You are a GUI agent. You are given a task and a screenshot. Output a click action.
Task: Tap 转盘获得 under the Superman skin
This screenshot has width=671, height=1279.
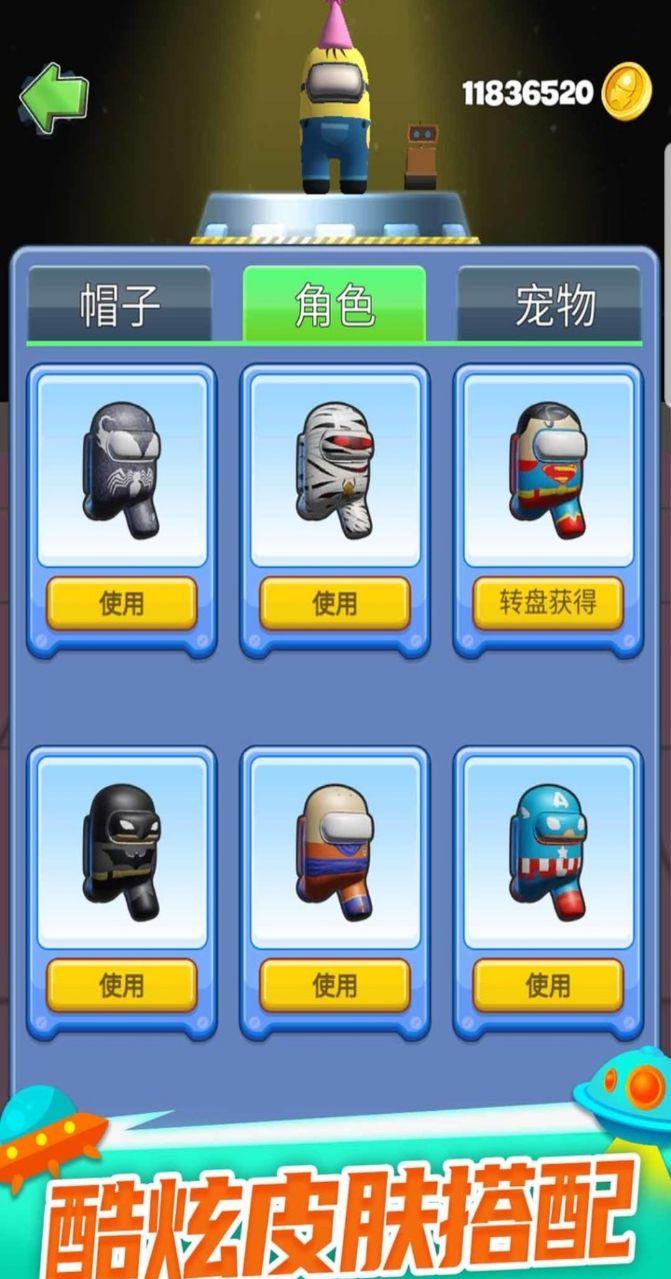[x=548, y=603]
